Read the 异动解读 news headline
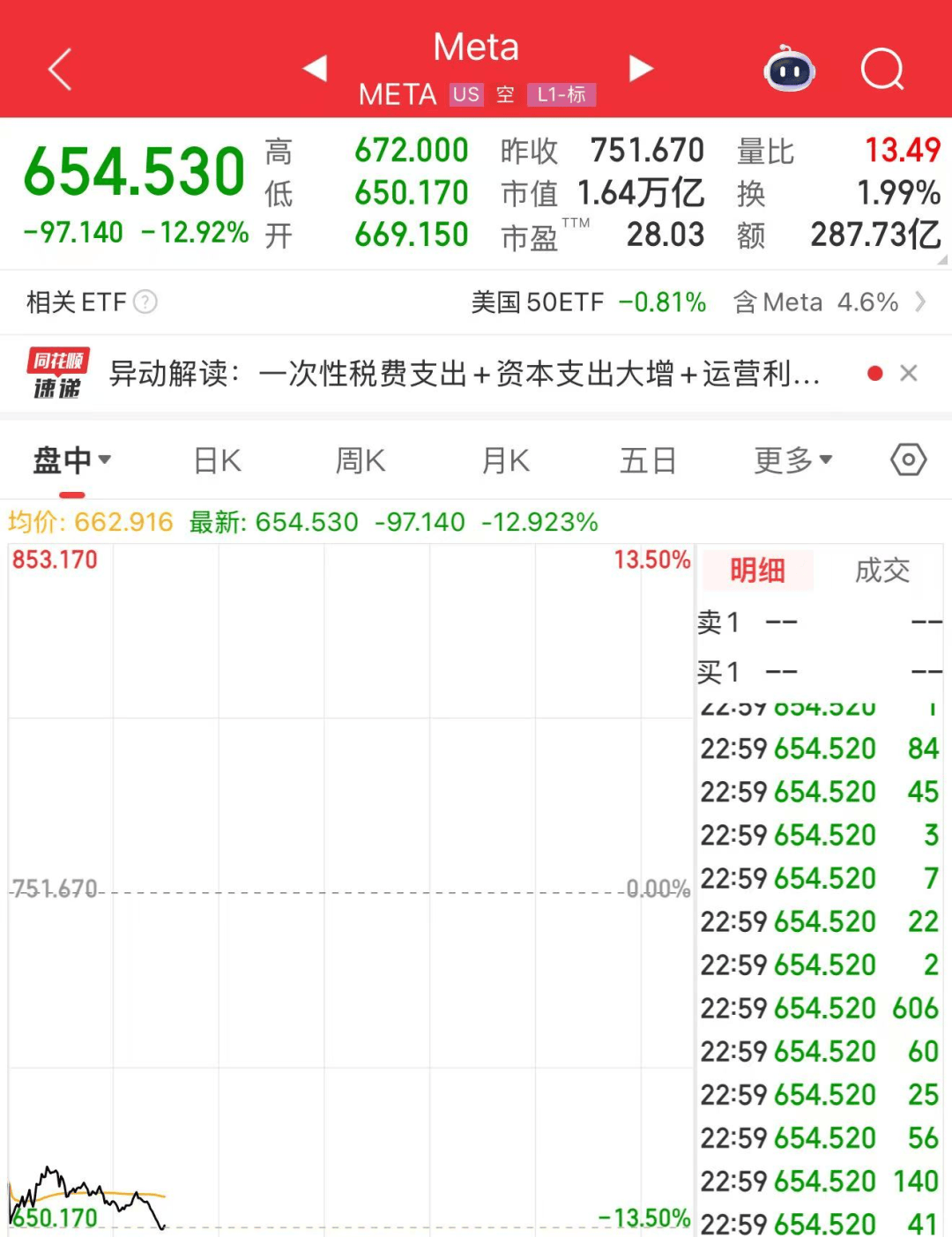 465,374
